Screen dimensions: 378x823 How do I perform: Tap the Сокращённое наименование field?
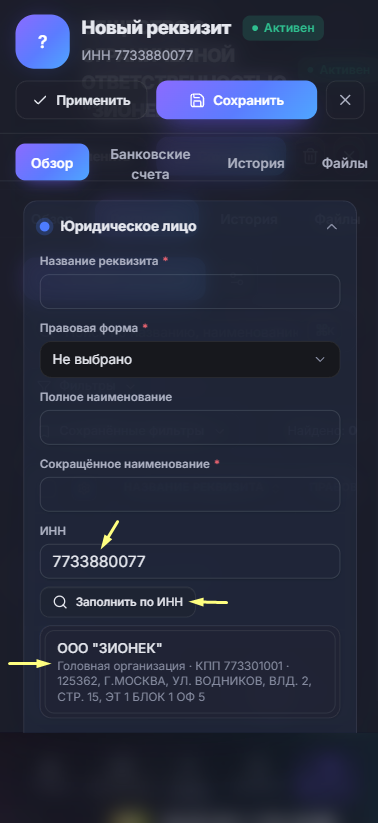(x=190, y=494)
